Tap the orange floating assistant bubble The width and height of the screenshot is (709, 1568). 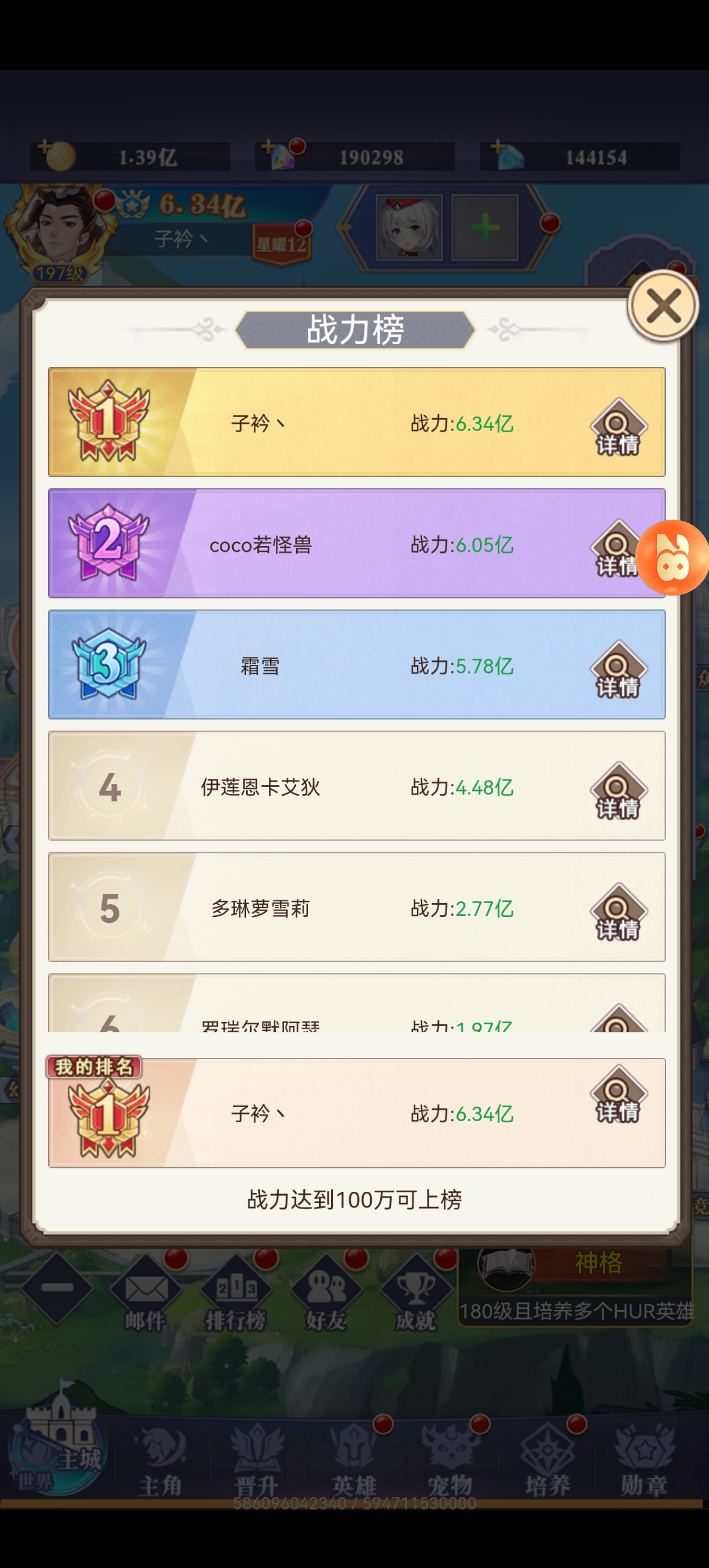[x=672, y=557]
